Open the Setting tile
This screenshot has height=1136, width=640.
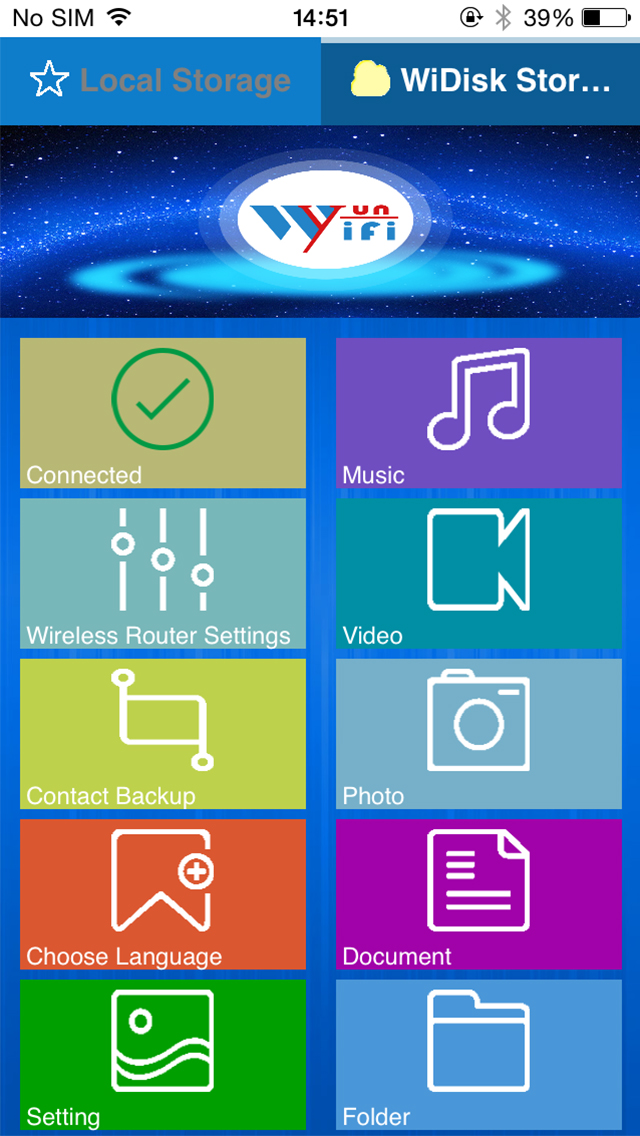pos(163,1054)
